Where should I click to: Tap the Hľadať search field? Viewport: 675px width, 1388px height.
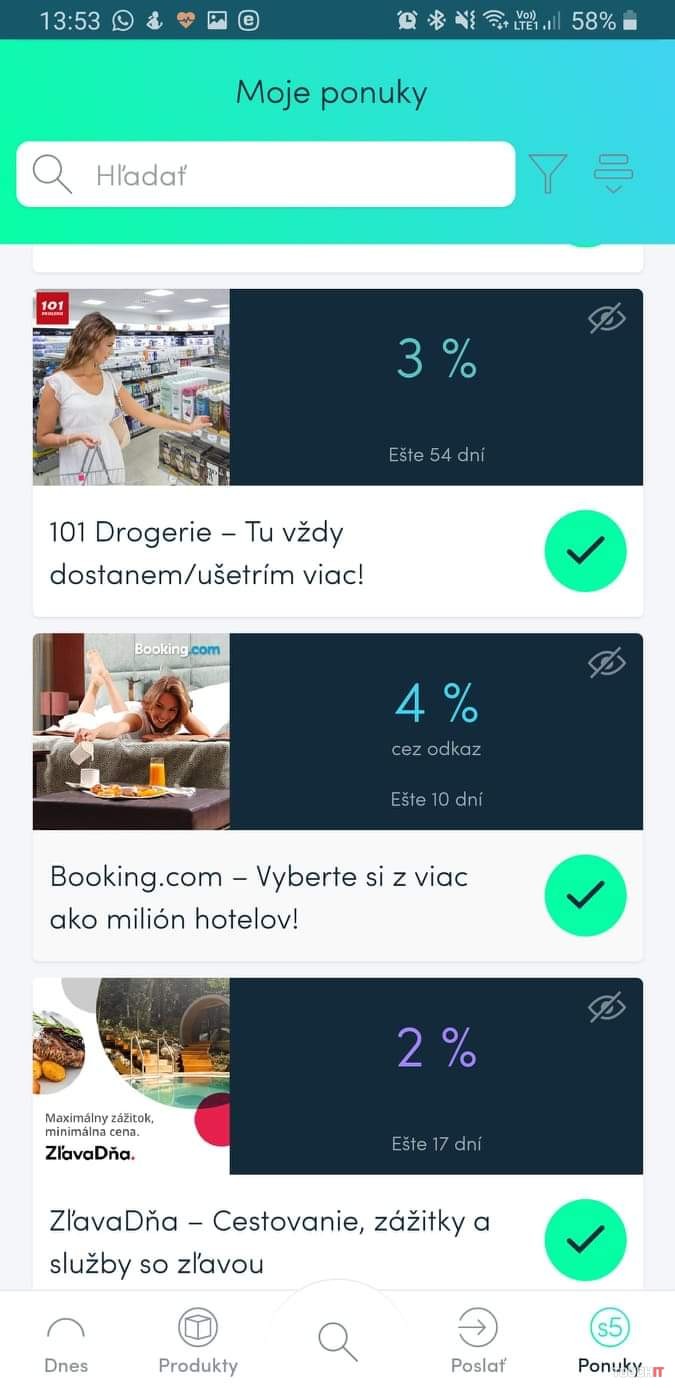(265, 175)
